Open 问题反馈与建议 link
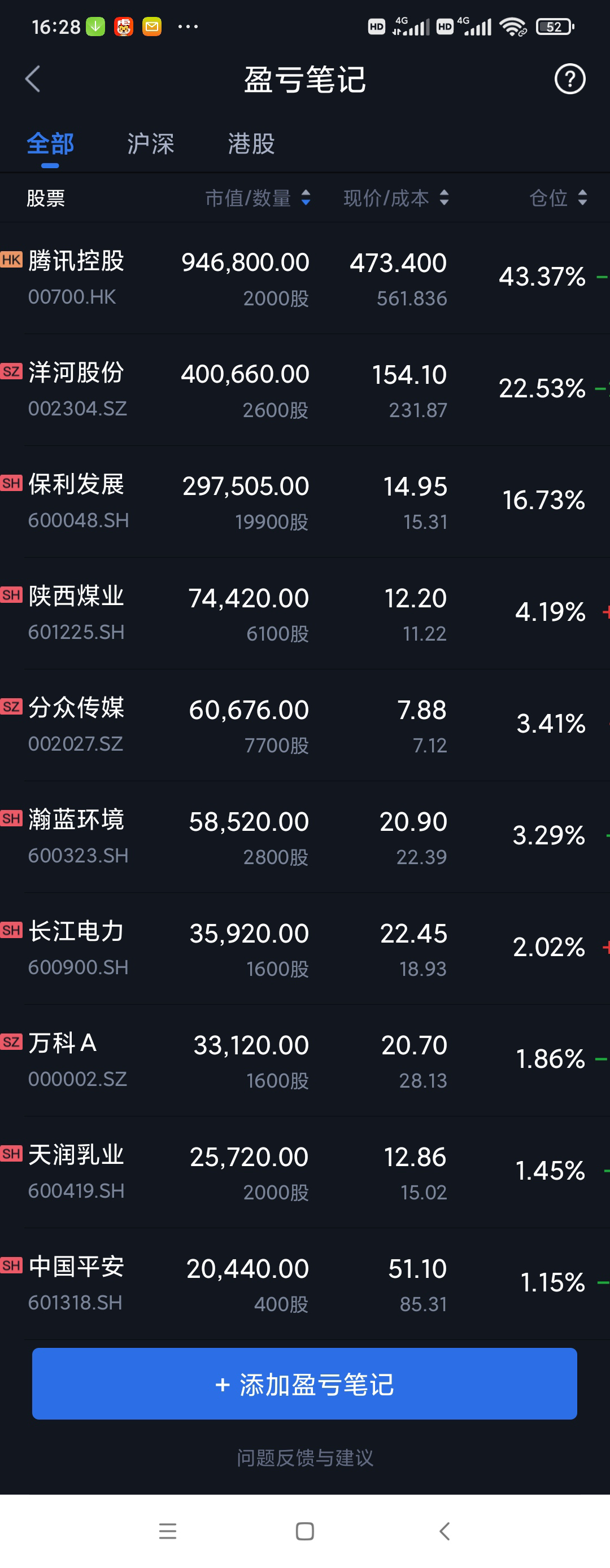 click(304, 1458)
